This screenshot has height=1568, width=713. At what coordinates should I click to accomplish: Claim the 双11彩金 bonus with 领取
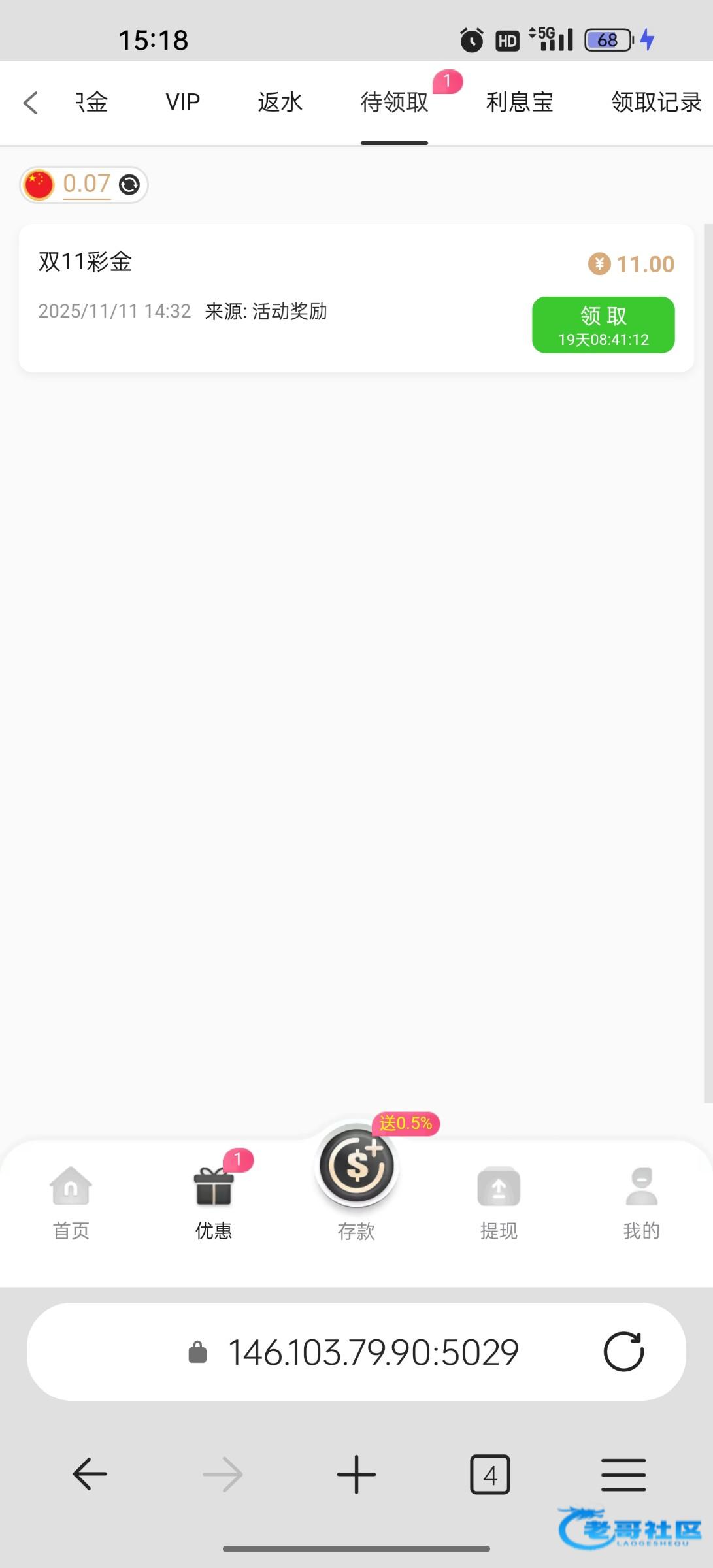point(603,325)
